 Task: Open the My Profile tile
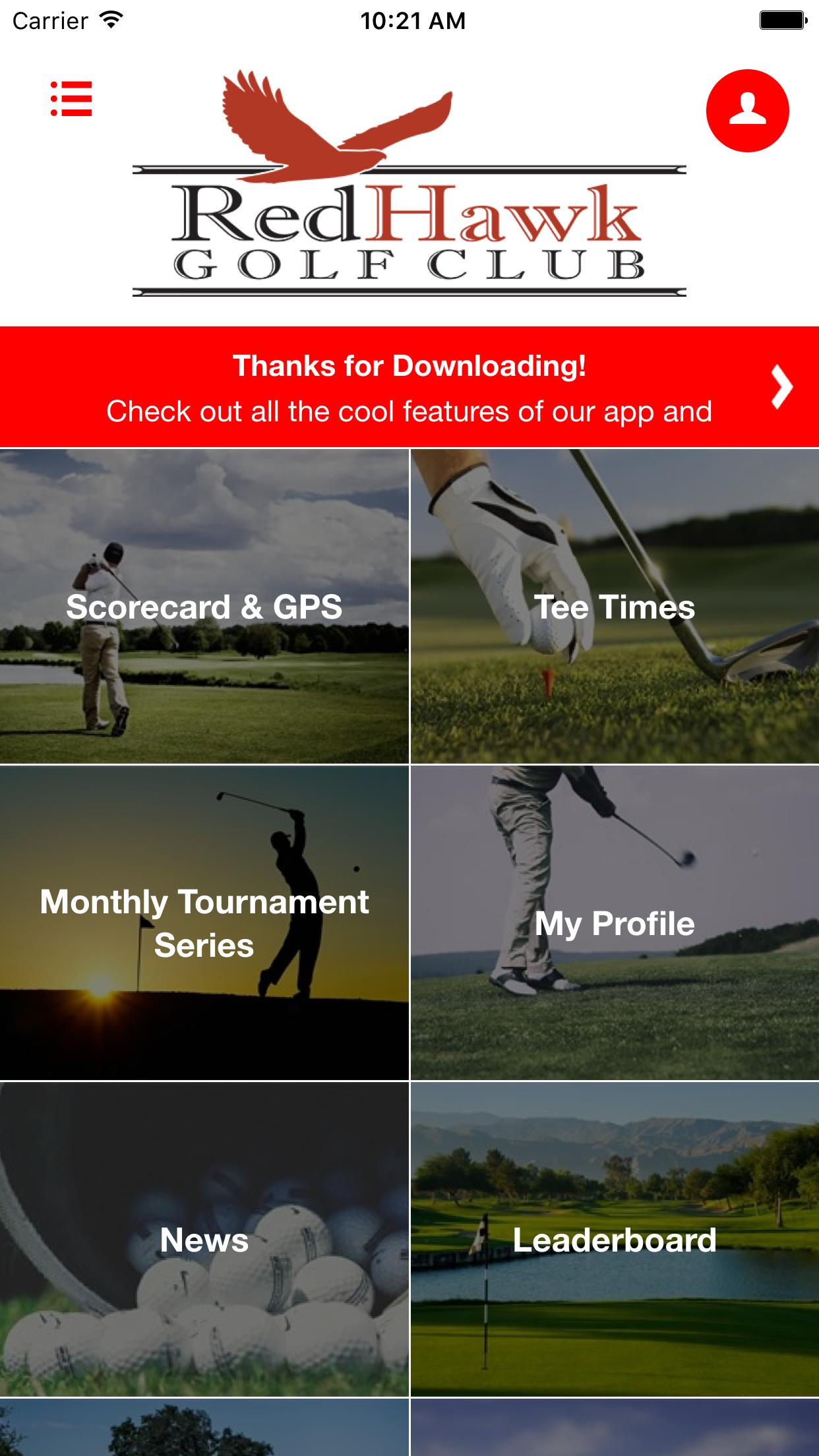(x=615, y=923)
